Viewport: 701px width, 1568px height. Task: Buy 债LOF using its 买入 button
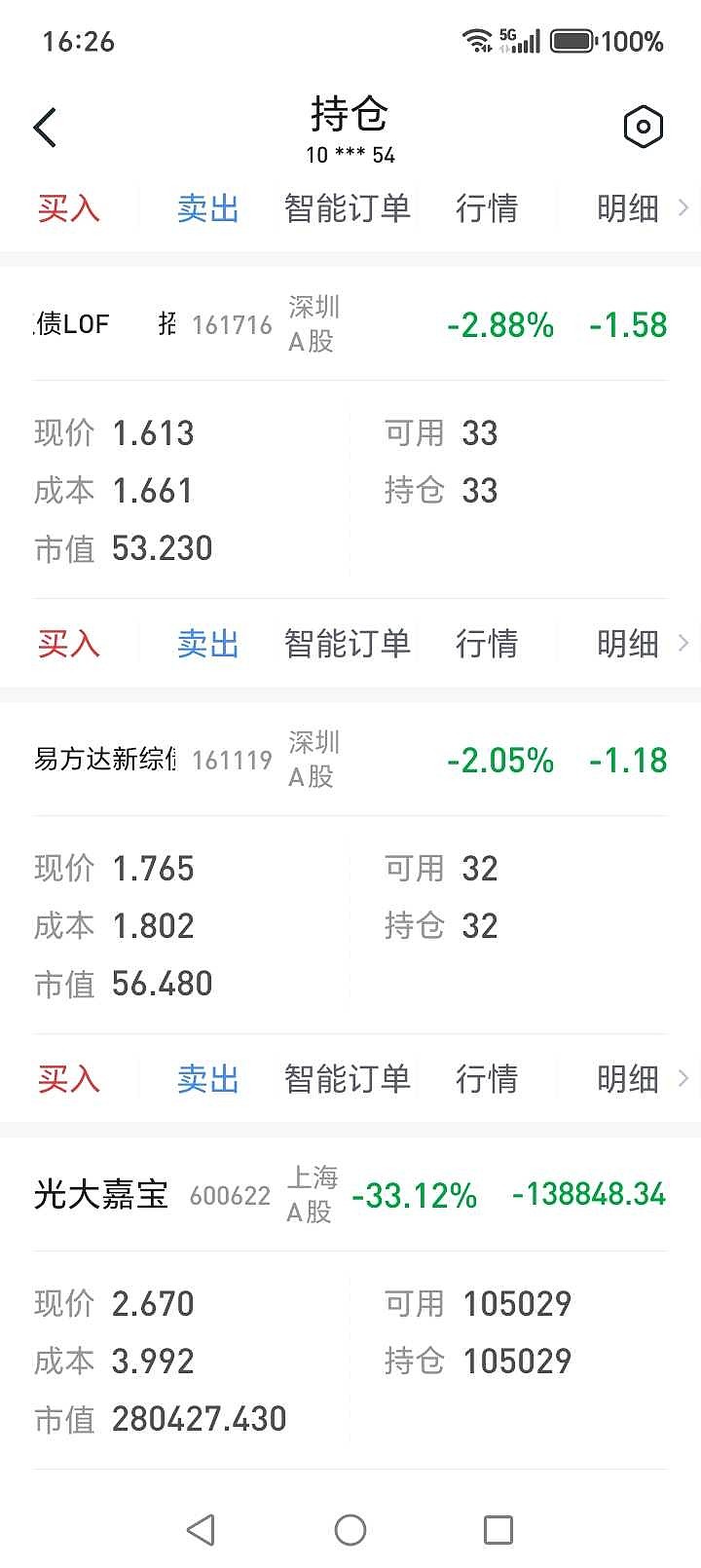[68, 208]
